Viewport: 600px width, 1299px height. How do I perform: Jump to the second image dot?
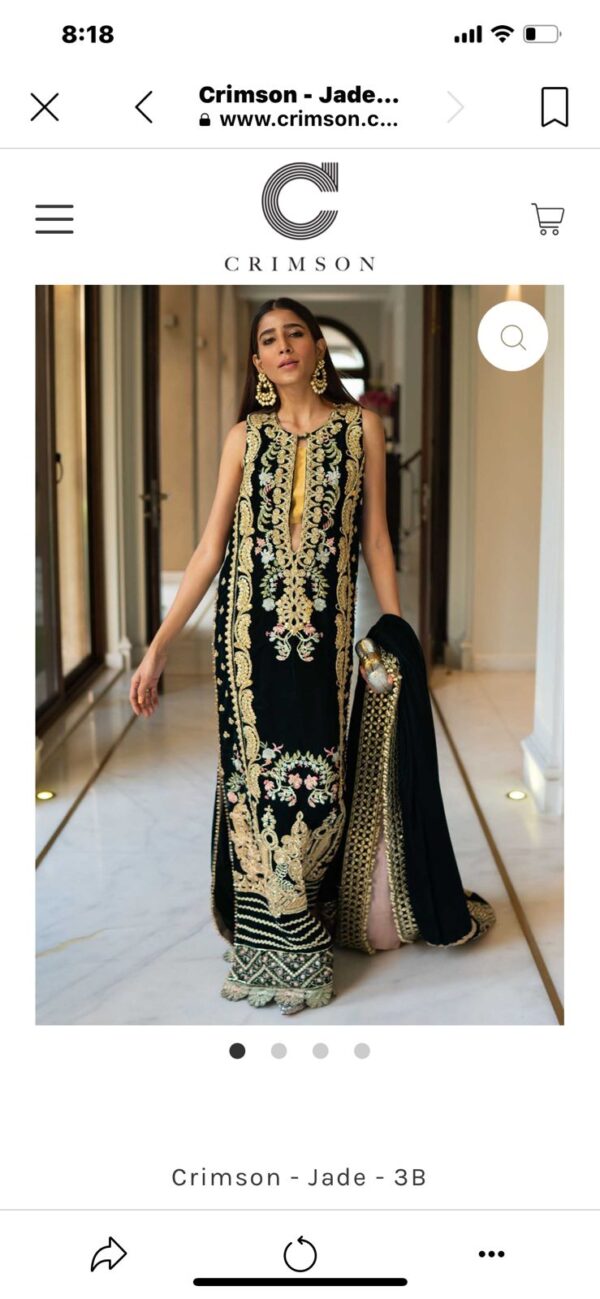(279, 1051)
